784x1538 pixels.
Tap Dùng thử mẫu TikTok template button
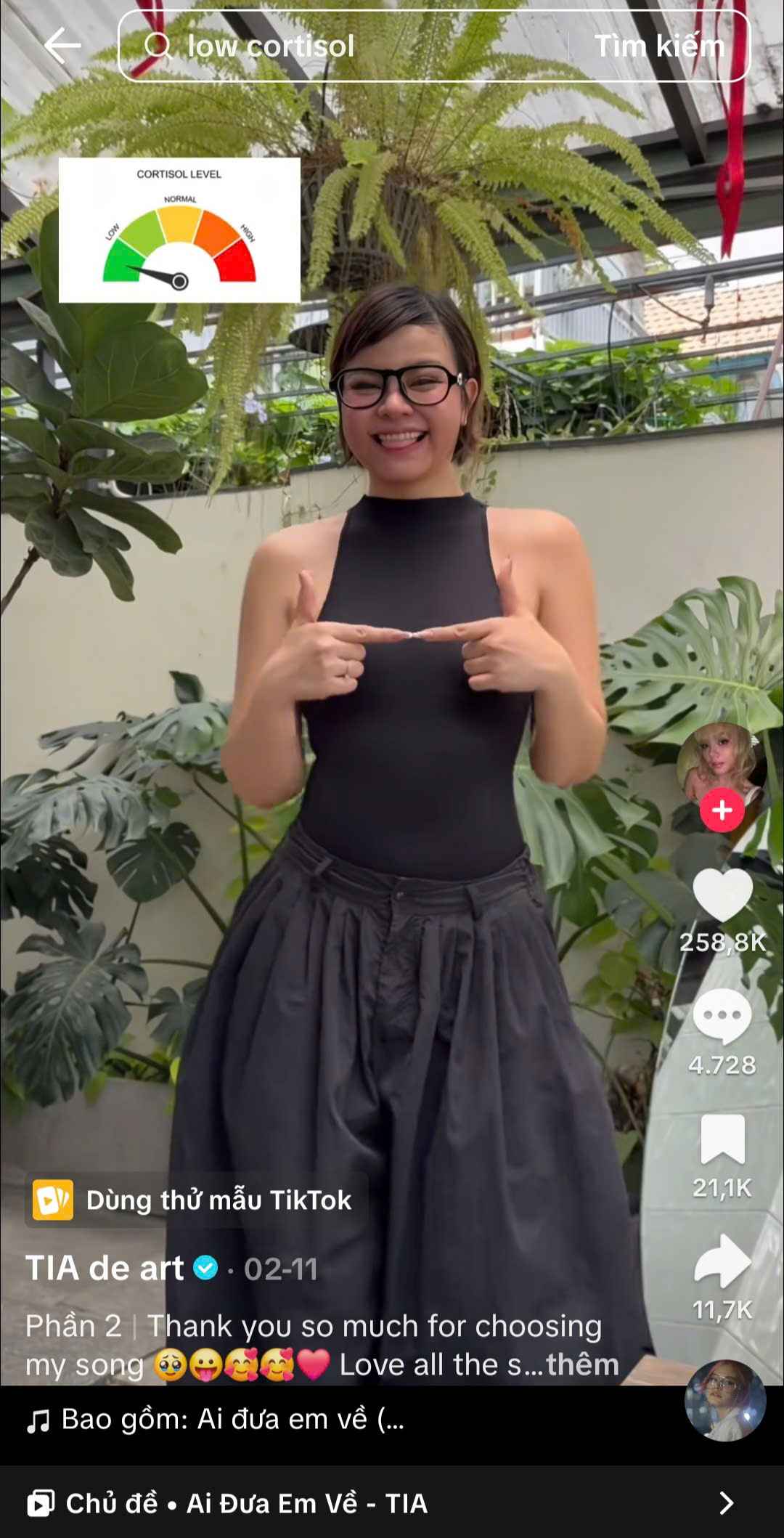[196, 1200]
